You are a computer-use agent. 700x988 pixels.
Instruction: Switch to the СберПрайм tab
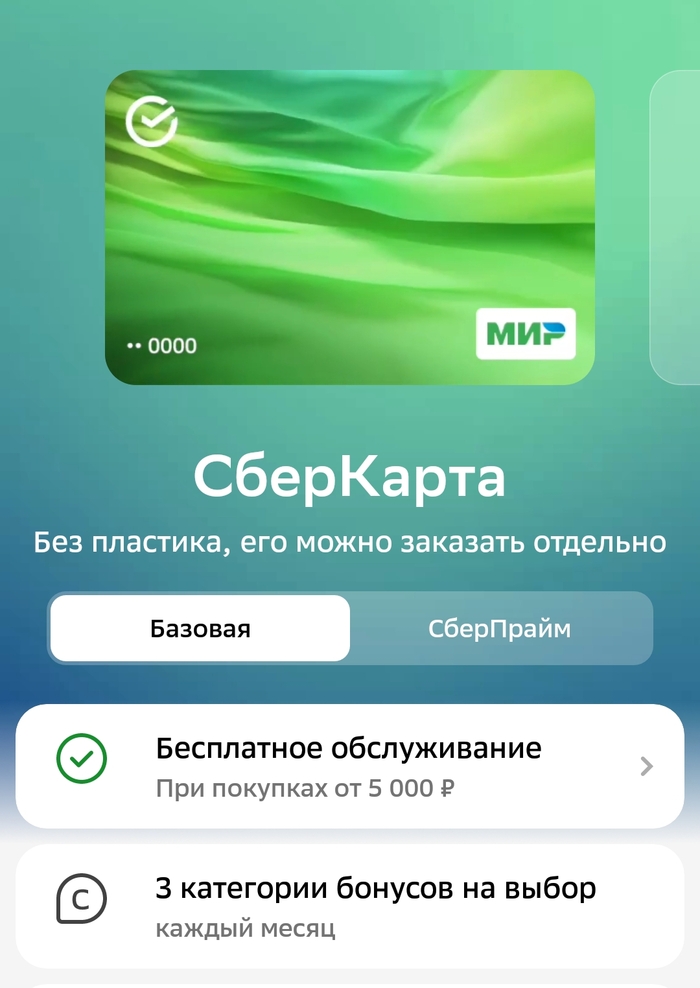point(499,629)
